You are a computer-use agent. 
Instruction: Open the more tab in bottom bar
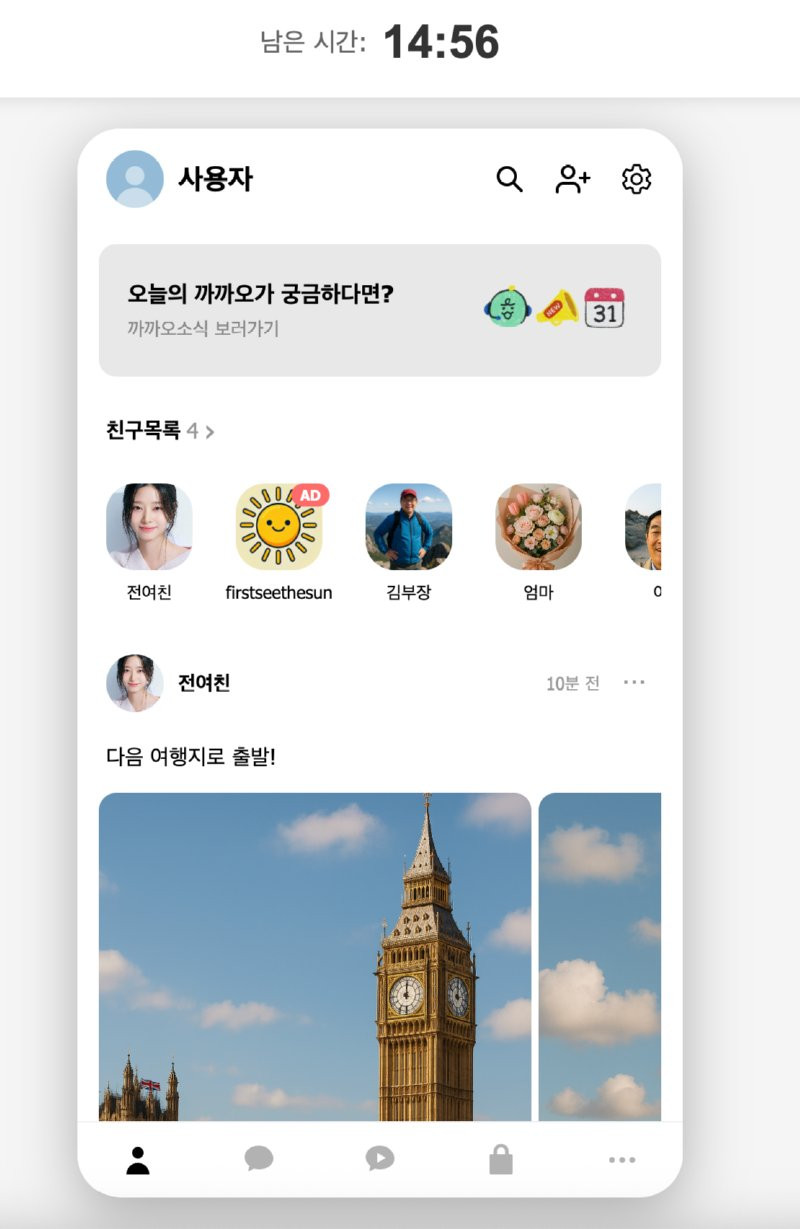(x=622, y=1160)
